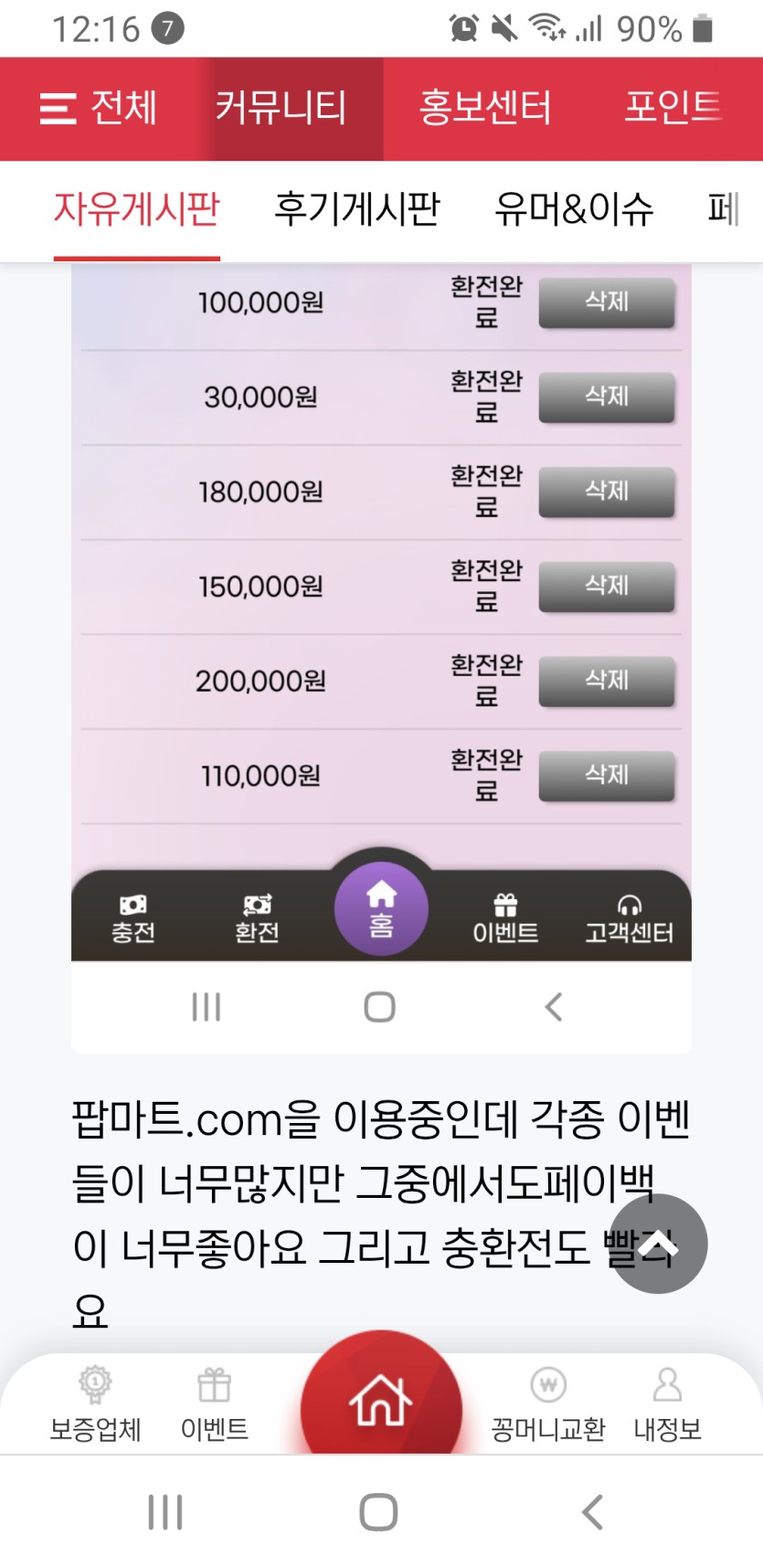Image resolution: width=763 pixels, height=1568 pixels.
Task: Switch to 후기게시판 board
Action: tap(357, 209)
